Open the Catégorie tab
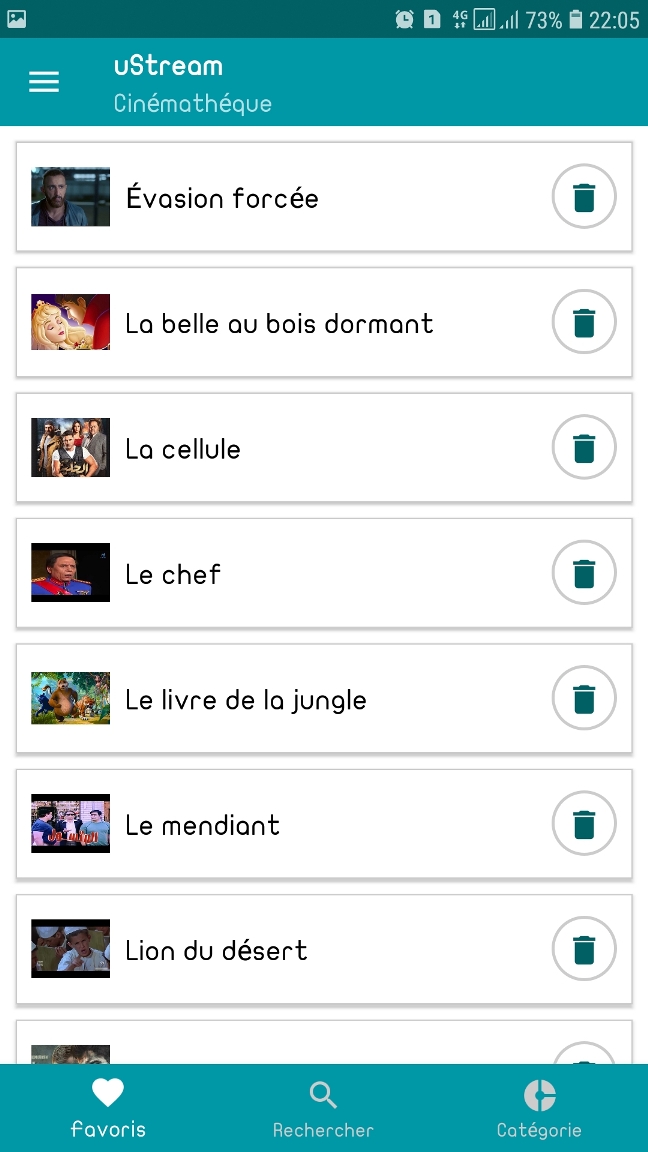This screenshot has height=1152, width=648. pyautogui.click(x=539, y=1108)
